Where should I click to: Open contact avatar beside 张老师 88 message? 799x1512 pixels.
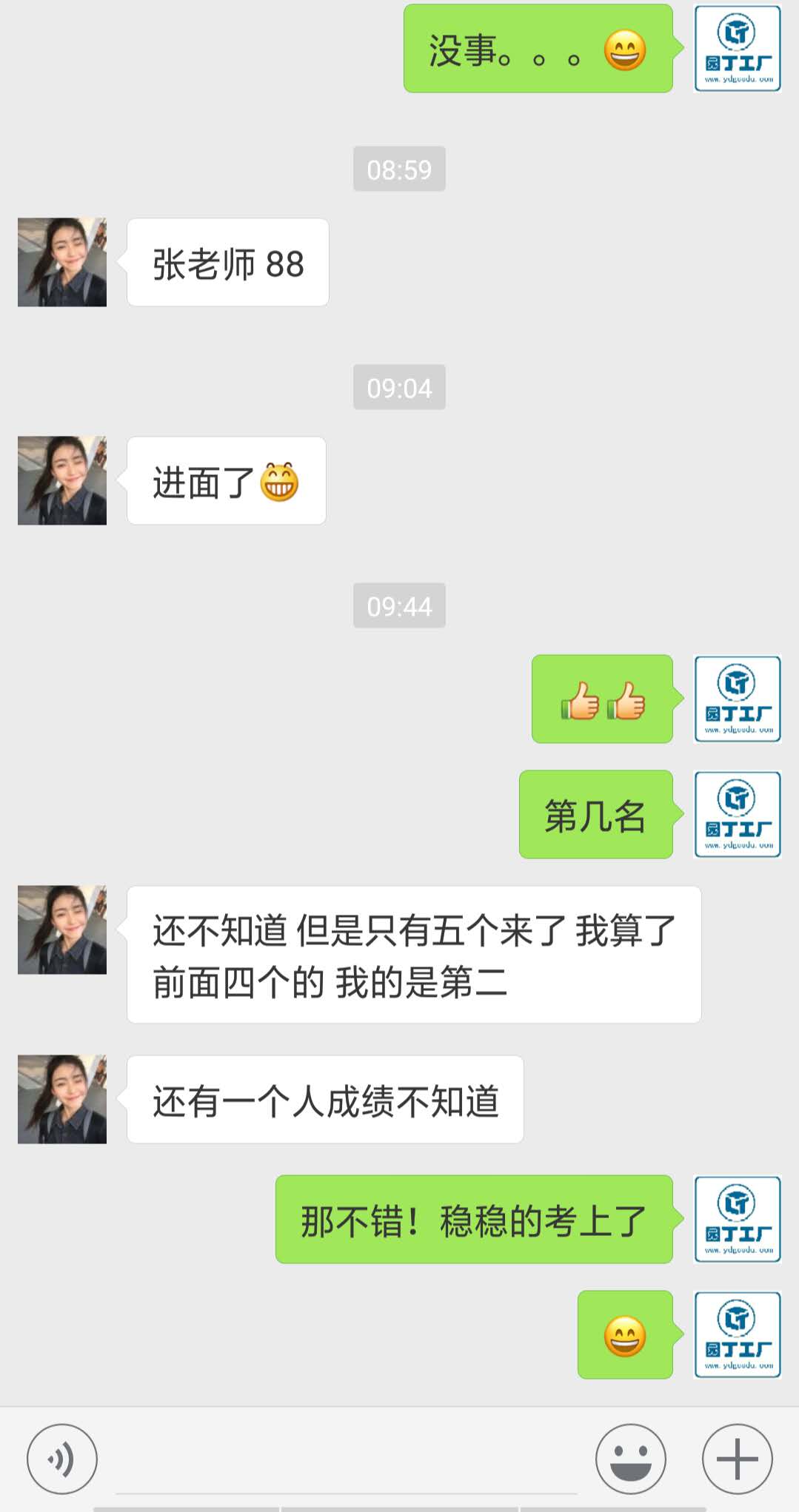coord(62,262)
